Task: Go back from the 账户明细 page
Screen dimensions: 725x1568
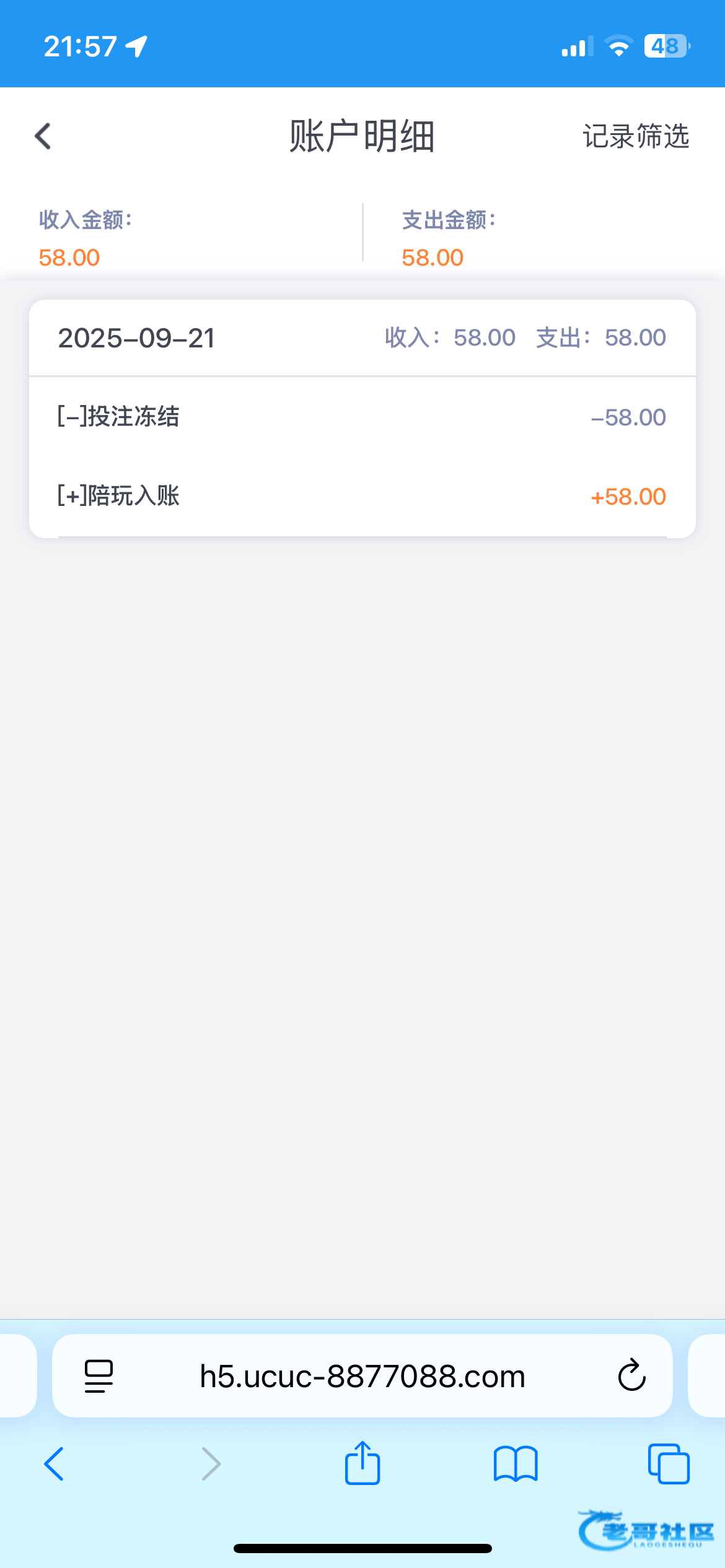Action: [43, 136]
